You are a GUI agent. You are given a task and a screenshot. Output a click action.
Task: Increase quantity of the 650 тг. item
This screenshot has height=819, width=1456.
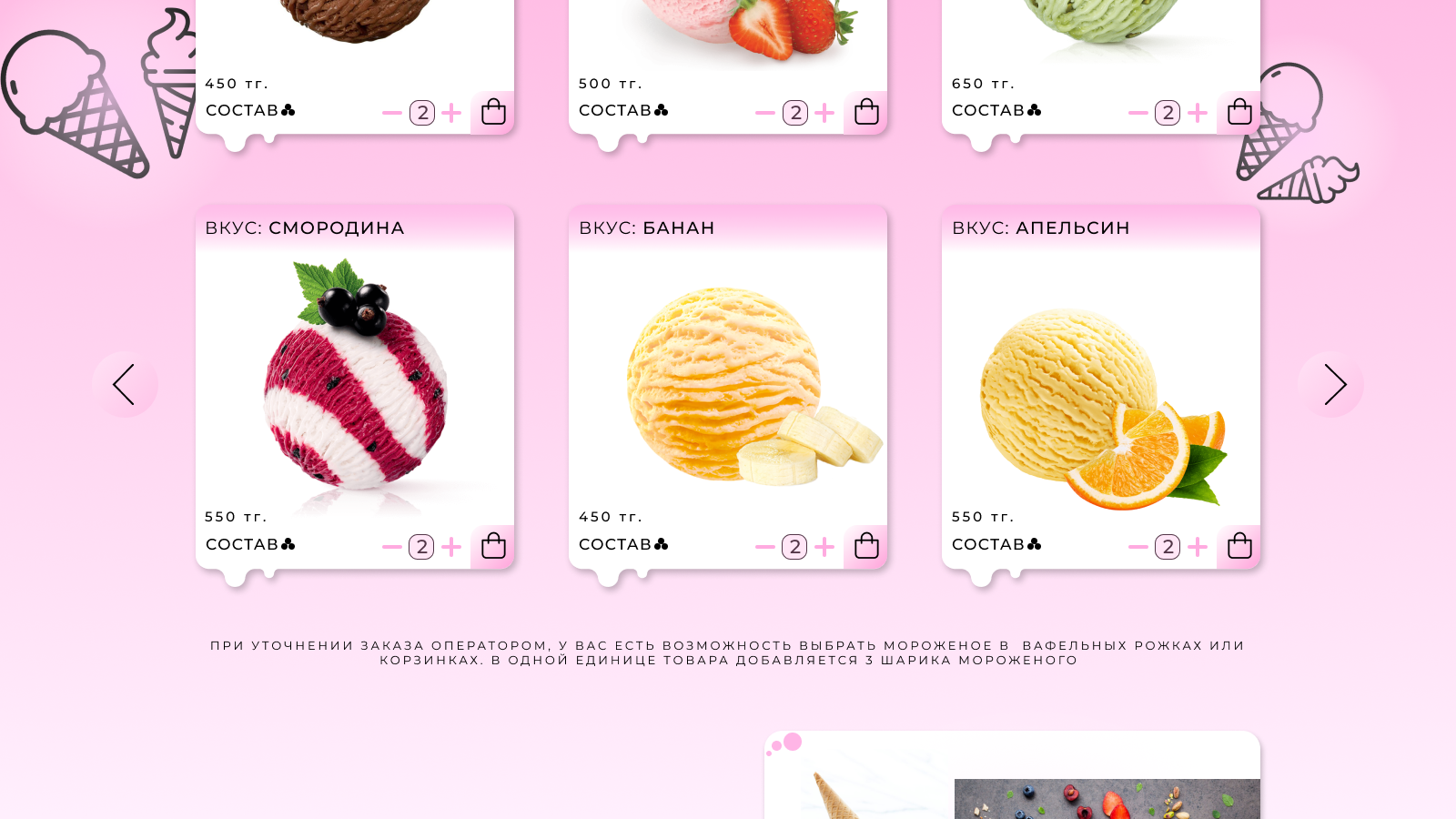pyautogui.click(x=1198, y=113)
